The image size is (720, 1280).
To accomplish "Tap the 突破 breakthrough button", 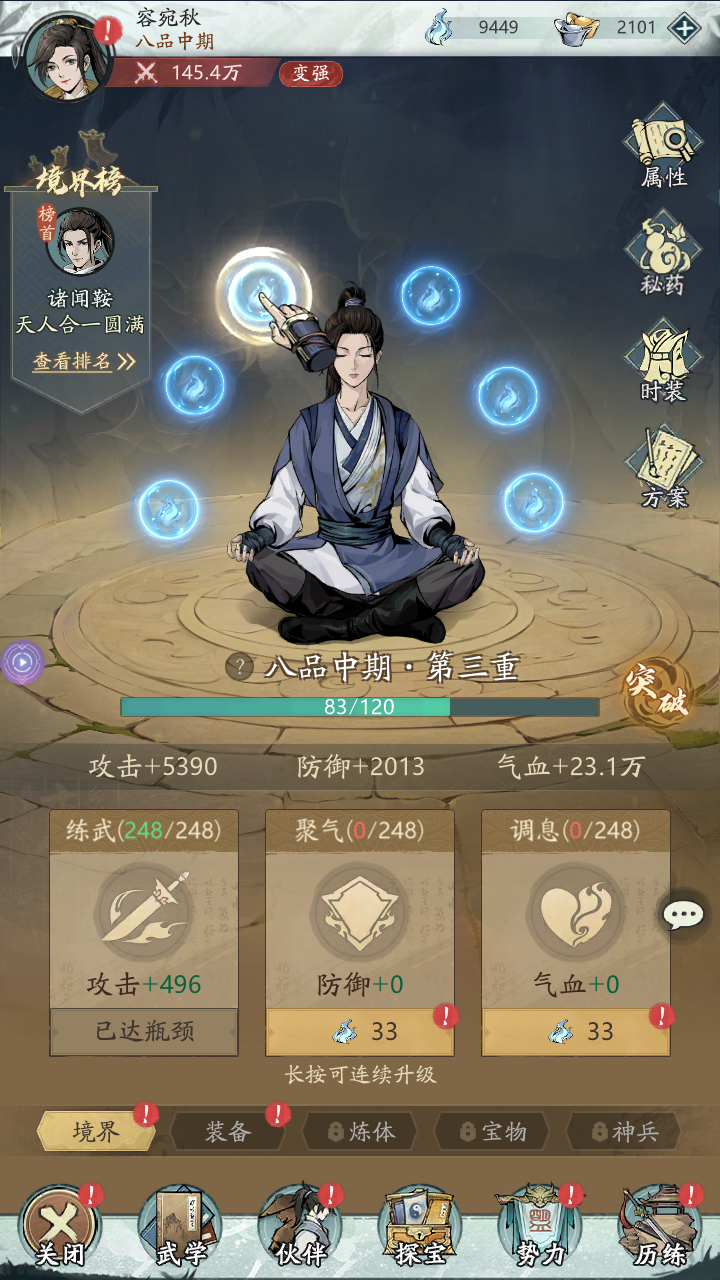I will (x=657, y=692).
